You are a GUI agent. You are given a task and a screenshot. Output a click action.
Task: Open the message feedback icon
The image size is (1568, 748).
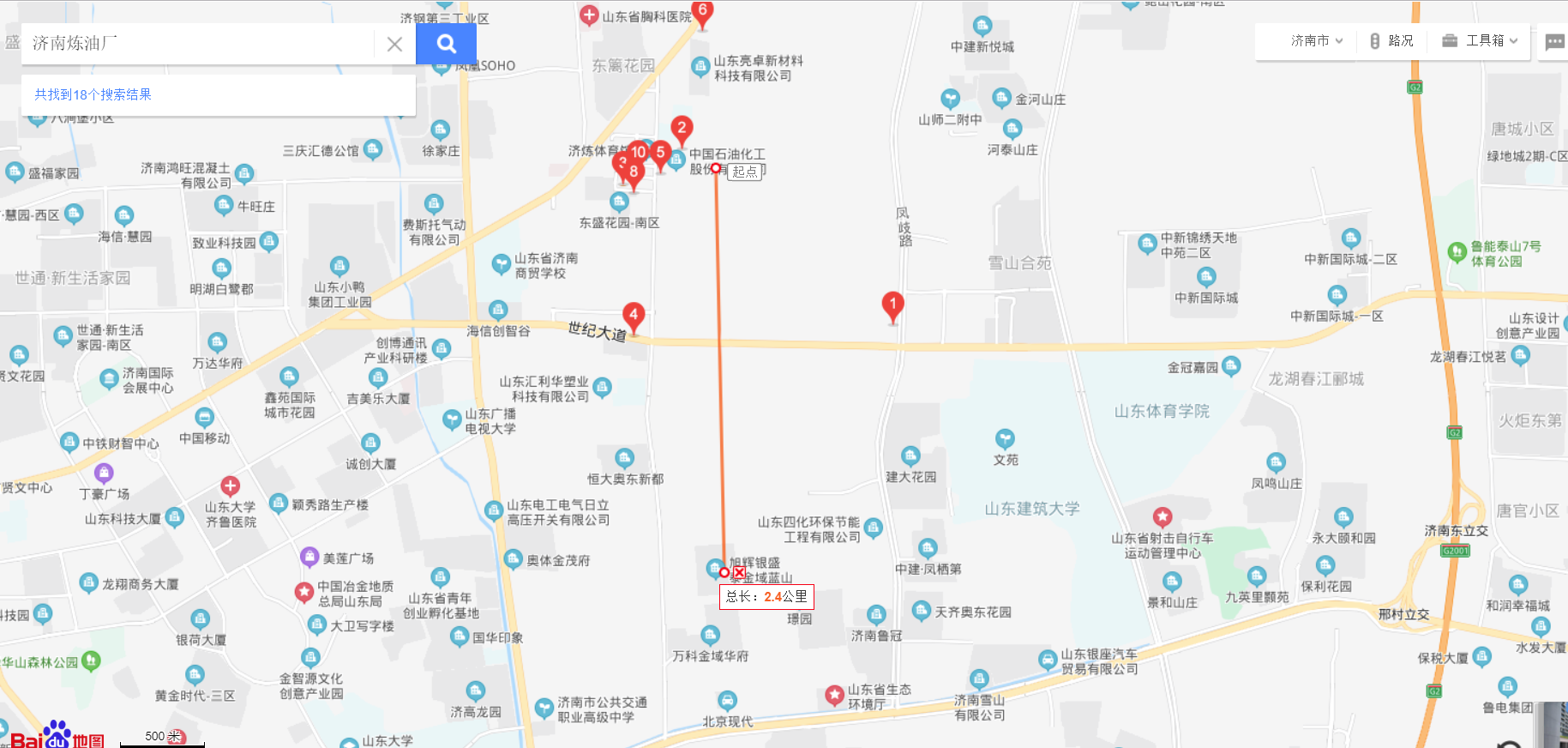[1554, 41]
